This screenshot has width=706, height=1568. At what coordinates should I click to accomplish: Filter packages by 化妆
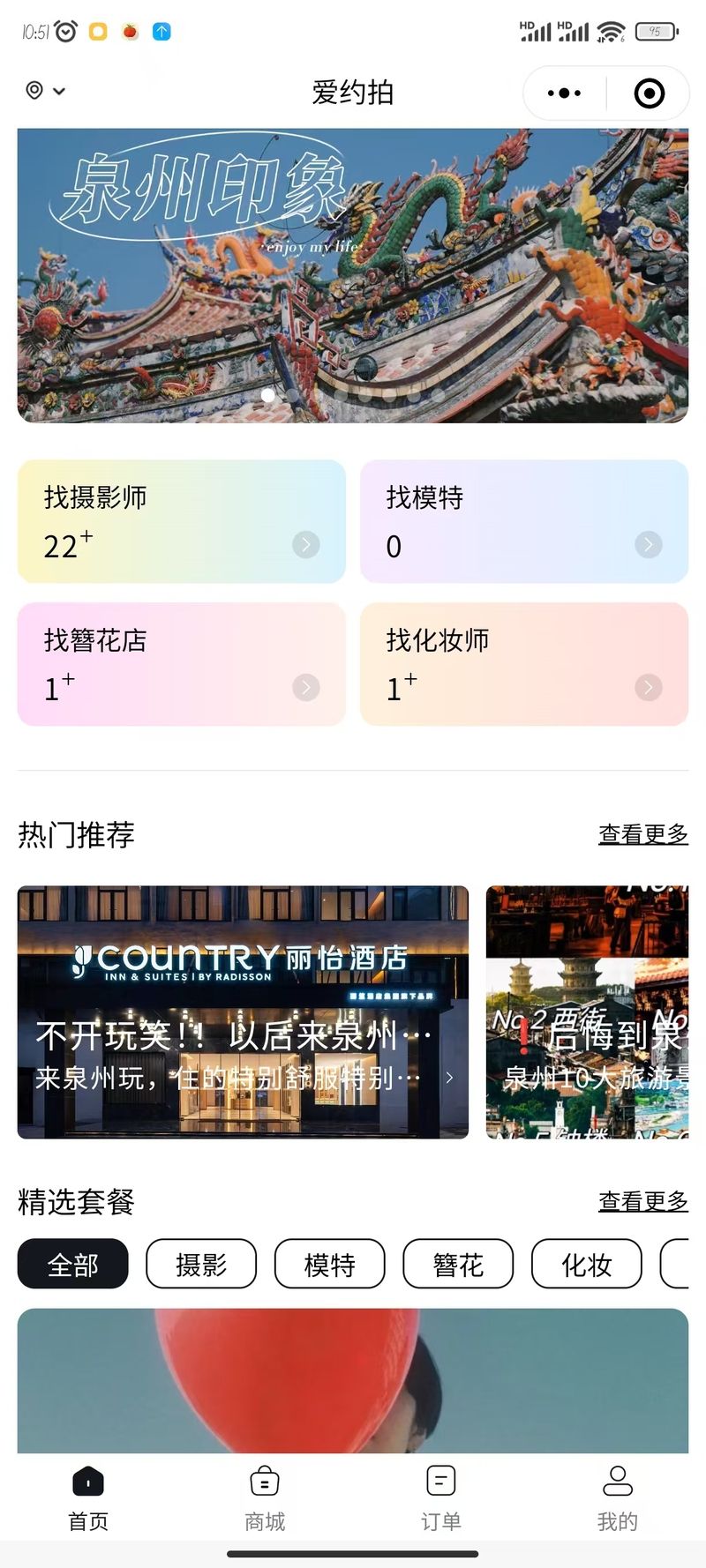(586, 1265)
